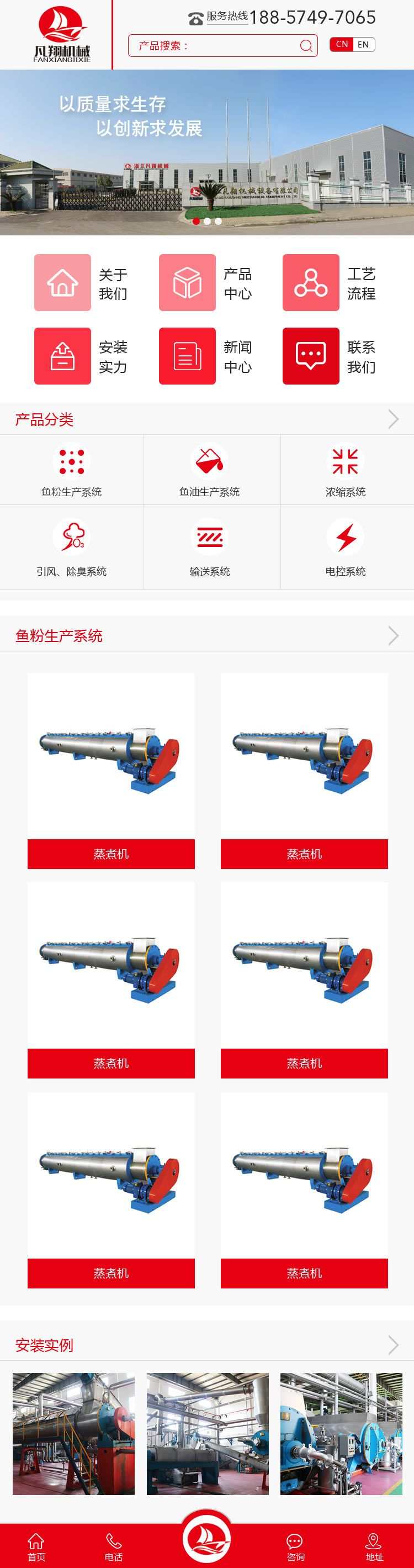Select 鱼粉生产系统 category
414x1568 pixels.
[x=72, y=471]
